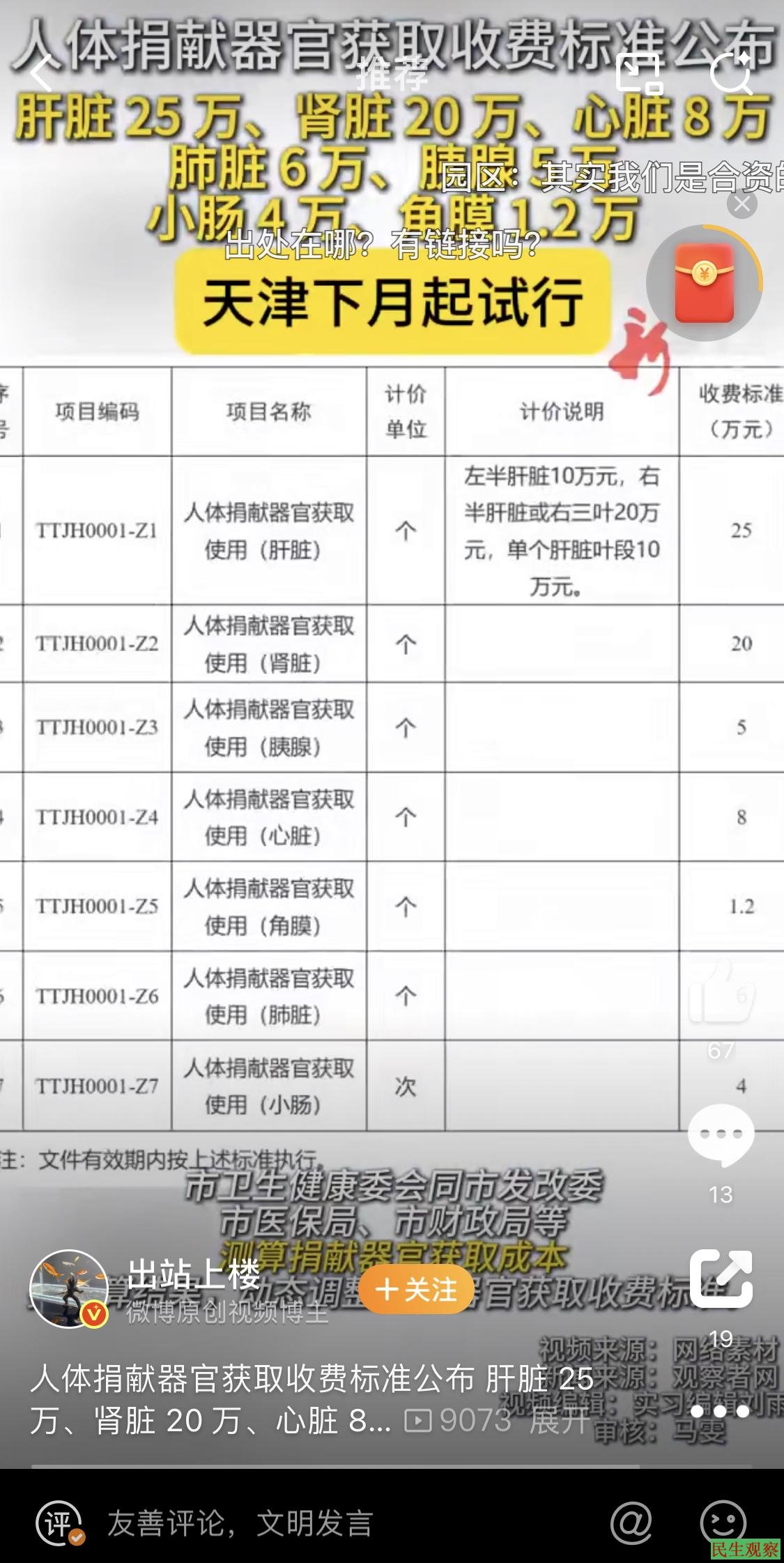Open the red envelope reward
Screen dimensions: 784x1563
point(704,283)
